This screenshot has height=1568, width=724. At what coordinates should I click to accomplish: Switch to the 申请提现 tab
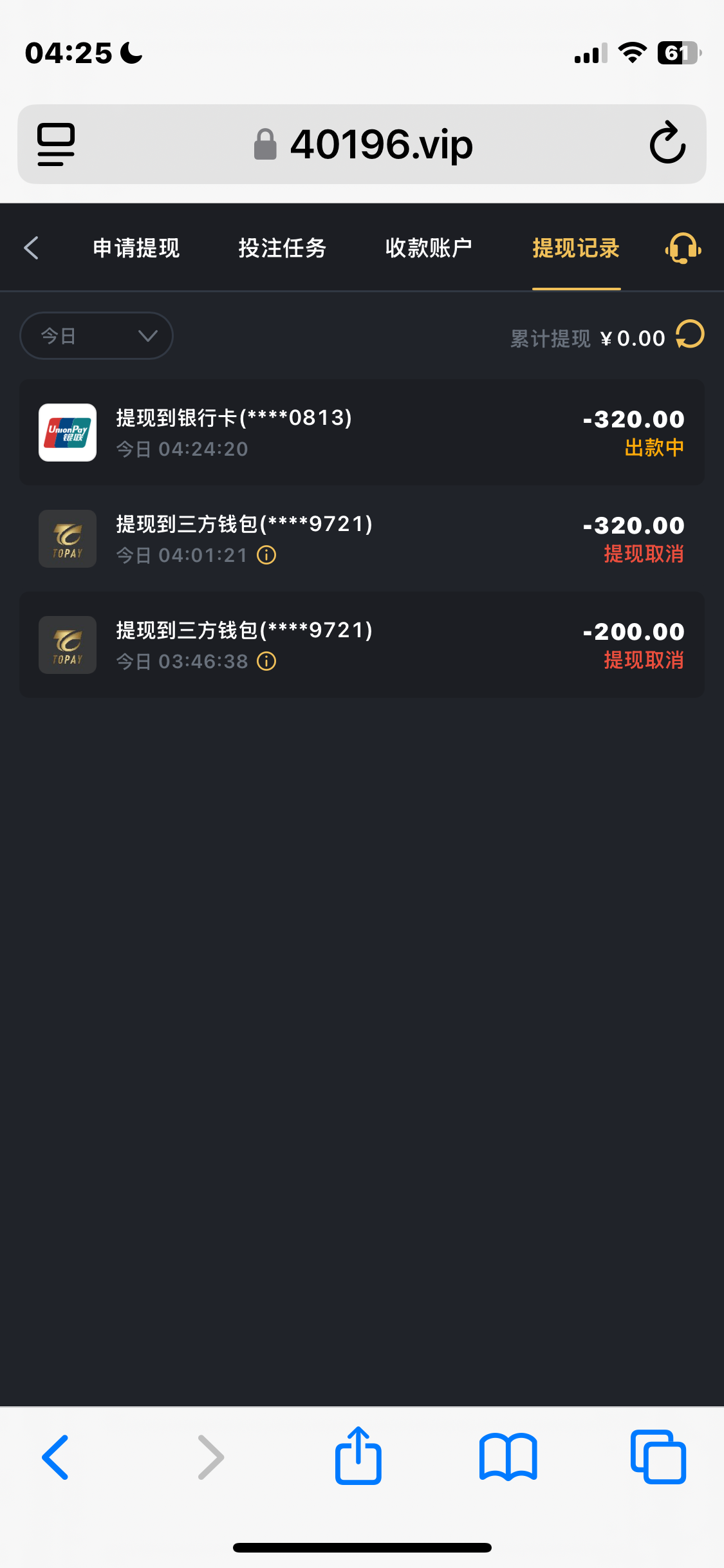point(136,248)
